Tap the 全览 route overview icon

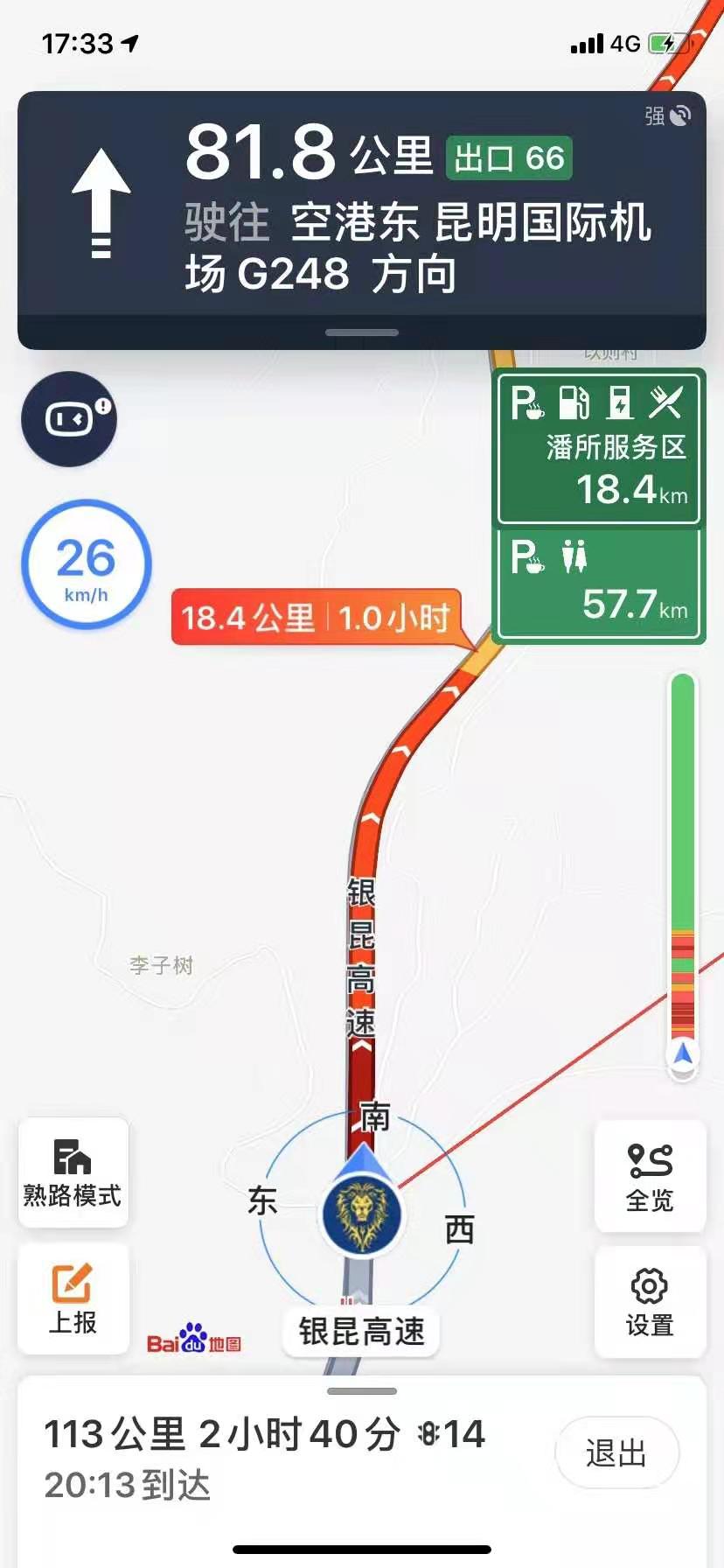649,1175
